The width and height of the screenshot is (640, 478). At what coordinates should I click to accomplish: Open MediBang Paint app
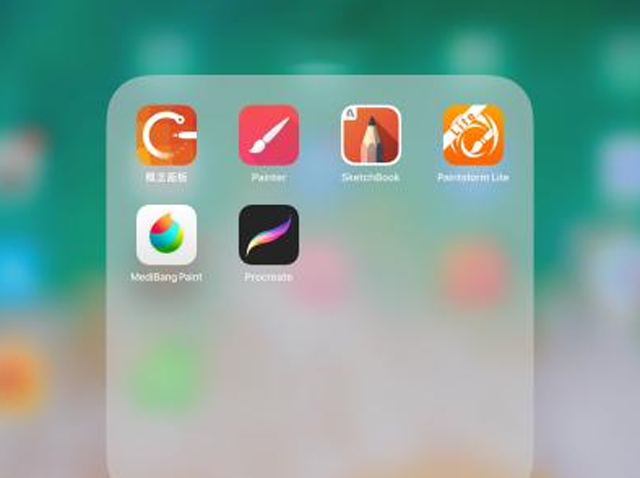pyautogui.click(x=166, y=235)
